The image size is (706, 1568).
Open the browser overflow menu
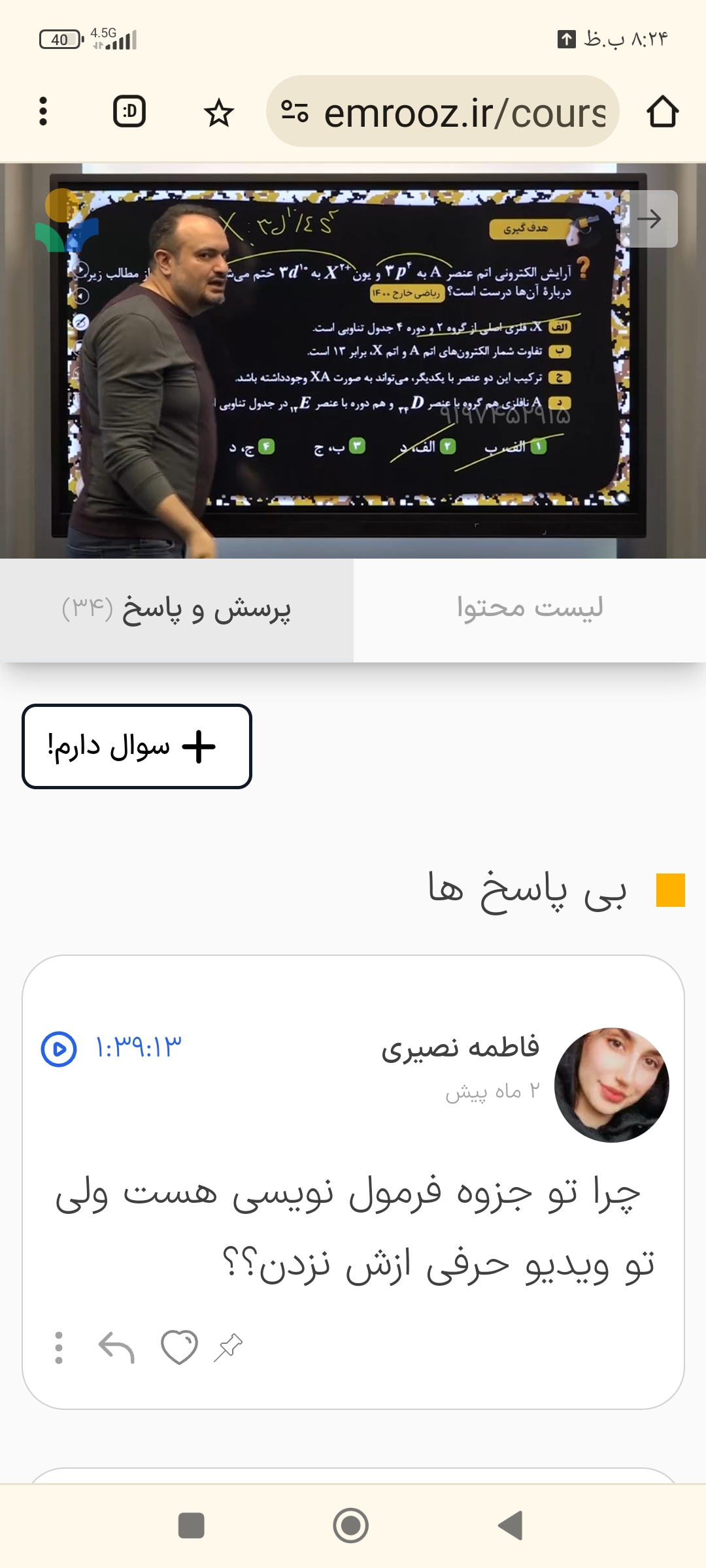43,111
